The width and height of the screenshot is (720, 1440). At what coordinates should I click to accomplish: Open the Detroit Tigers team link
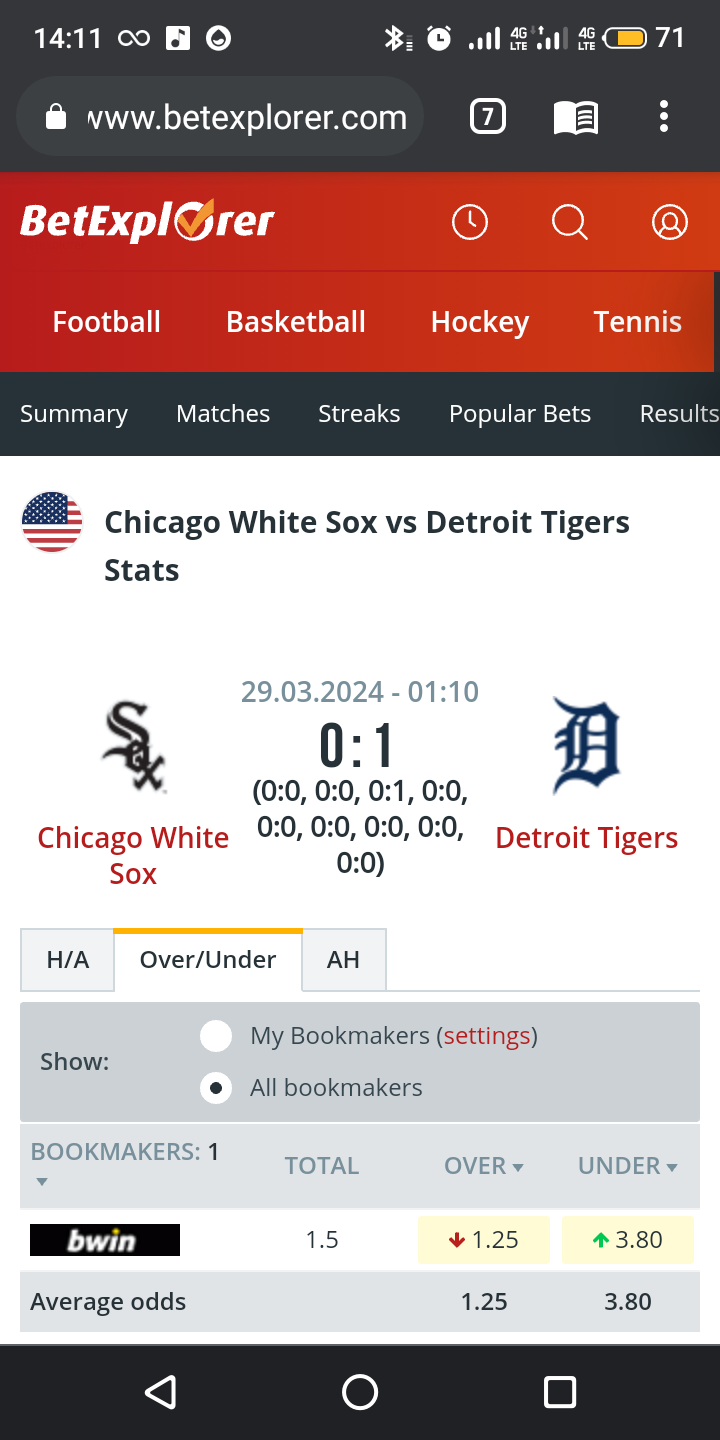click(587, 838)
